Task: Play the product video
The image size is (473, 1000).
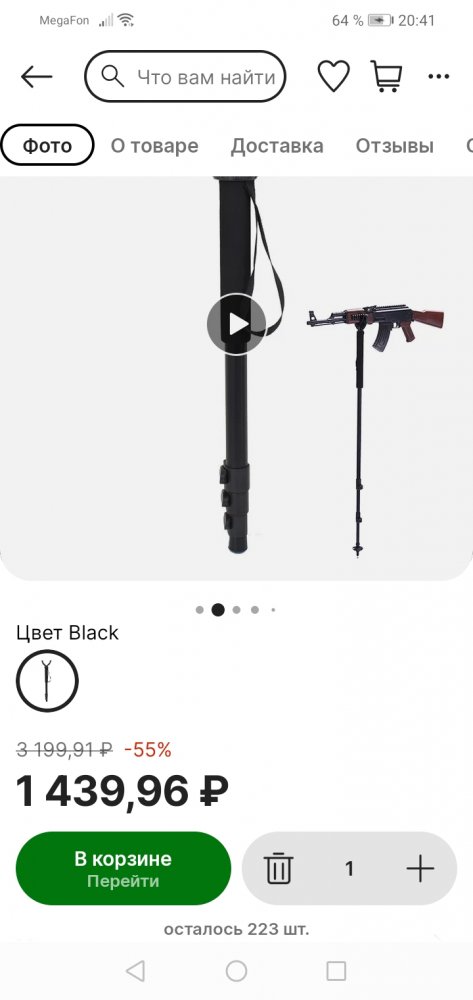Action: (236, 324)
